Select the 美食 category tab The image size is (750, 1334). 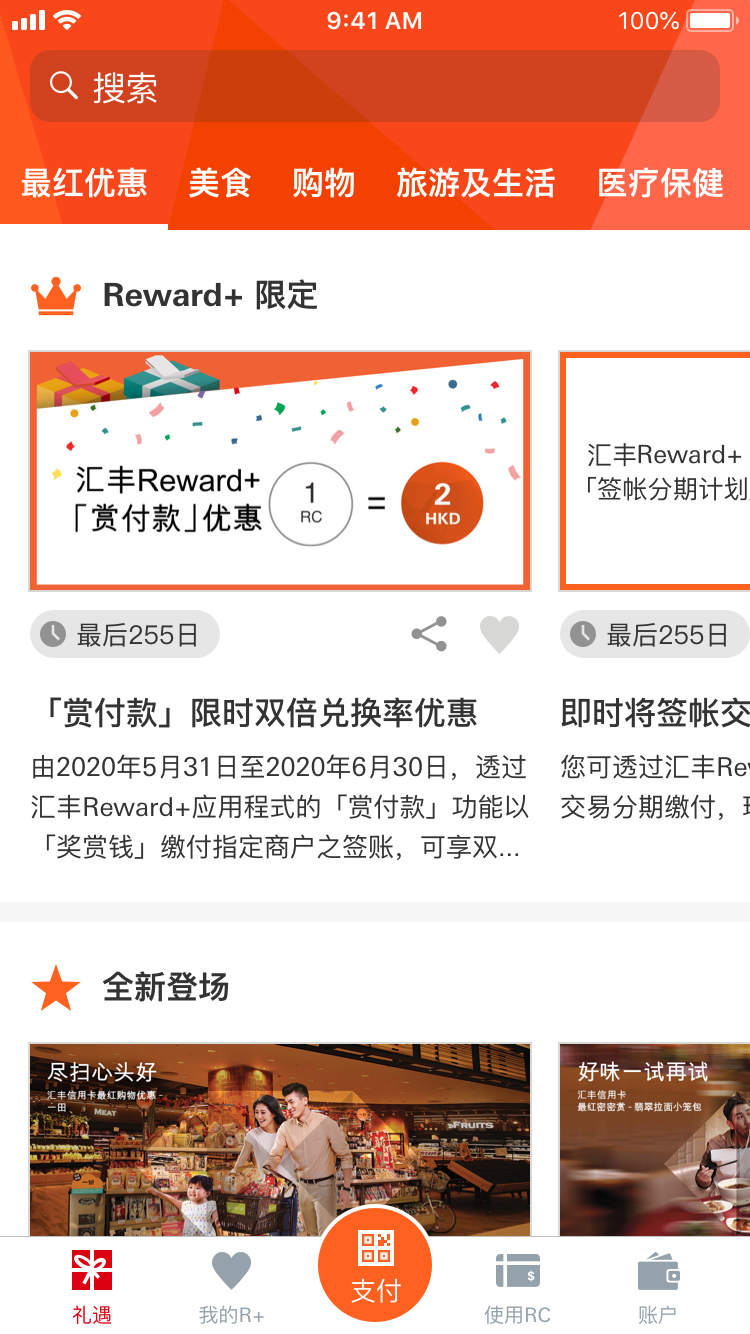220,183
